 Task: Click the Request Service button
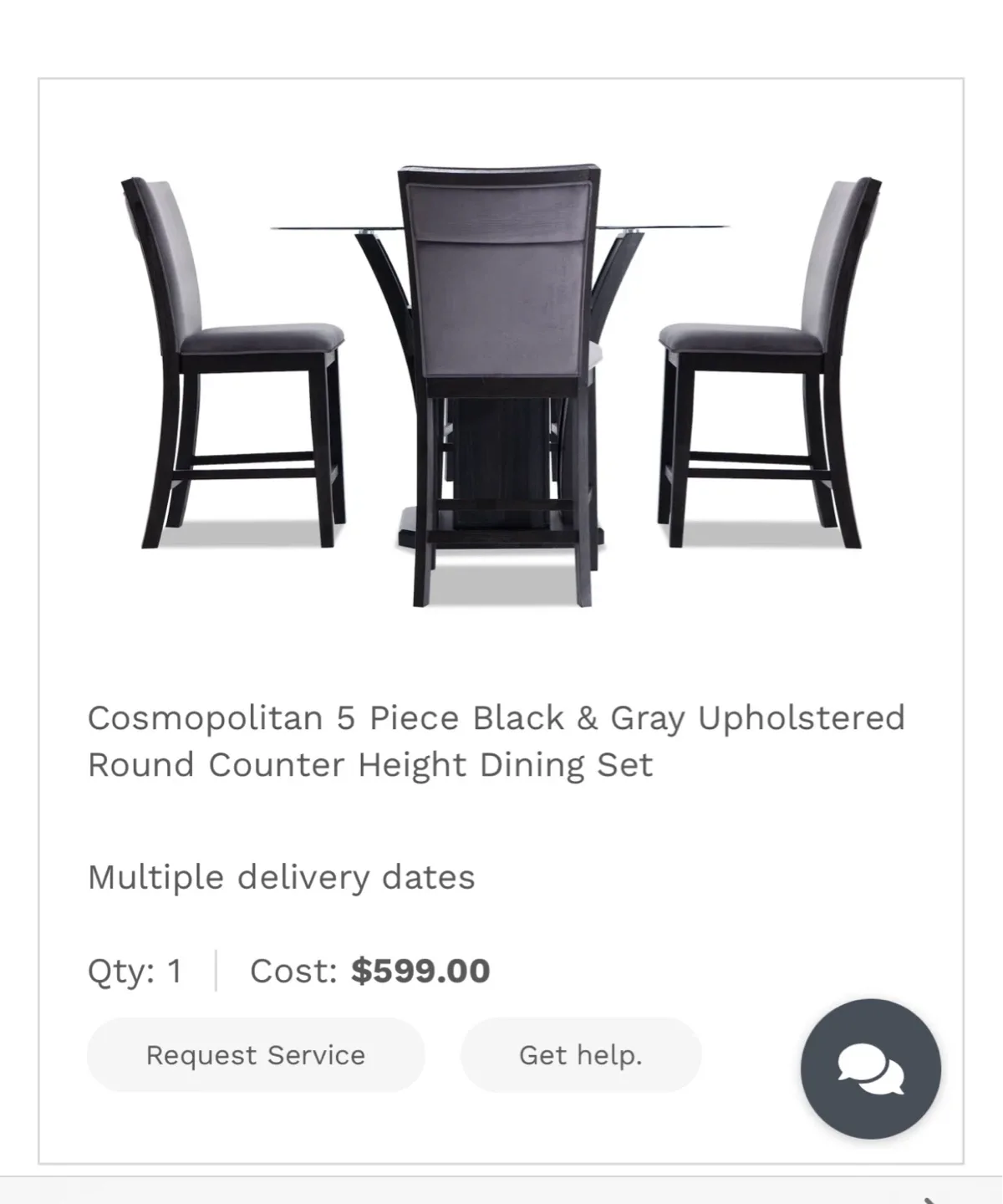[255, 1055]
